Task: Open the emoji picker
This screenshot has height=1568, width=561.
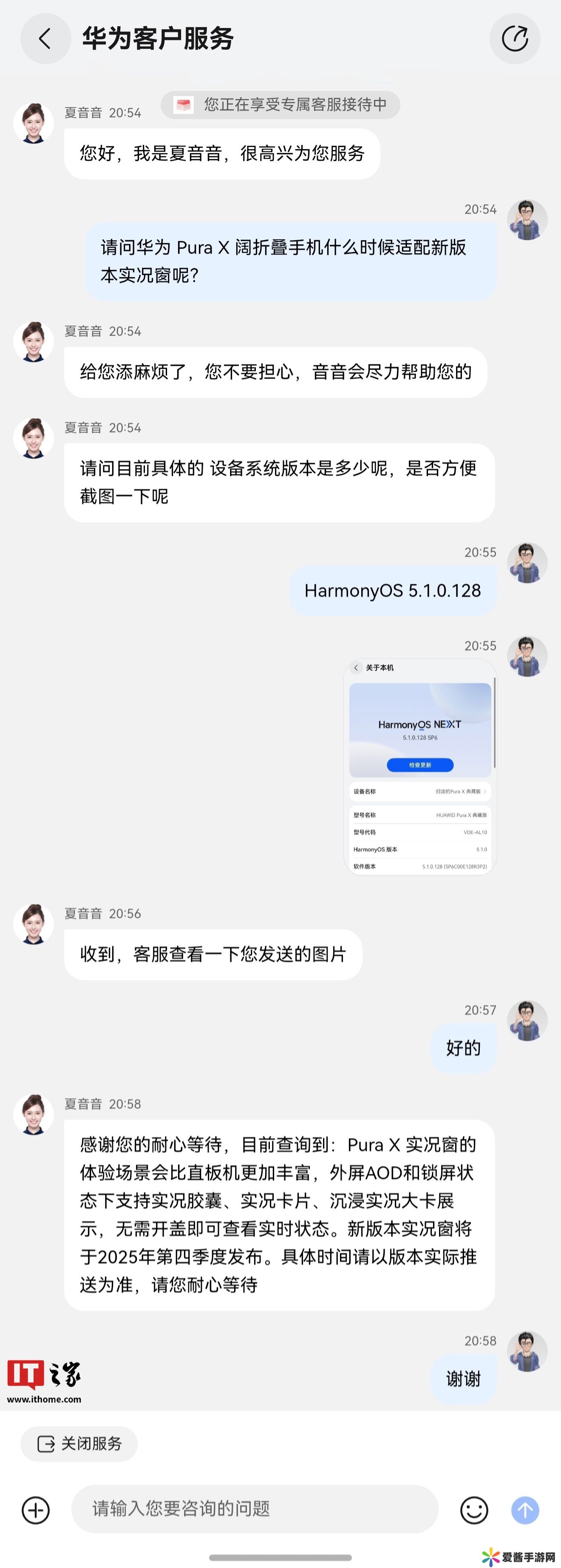Action: pyautogui.click(x=474, y=1509)
